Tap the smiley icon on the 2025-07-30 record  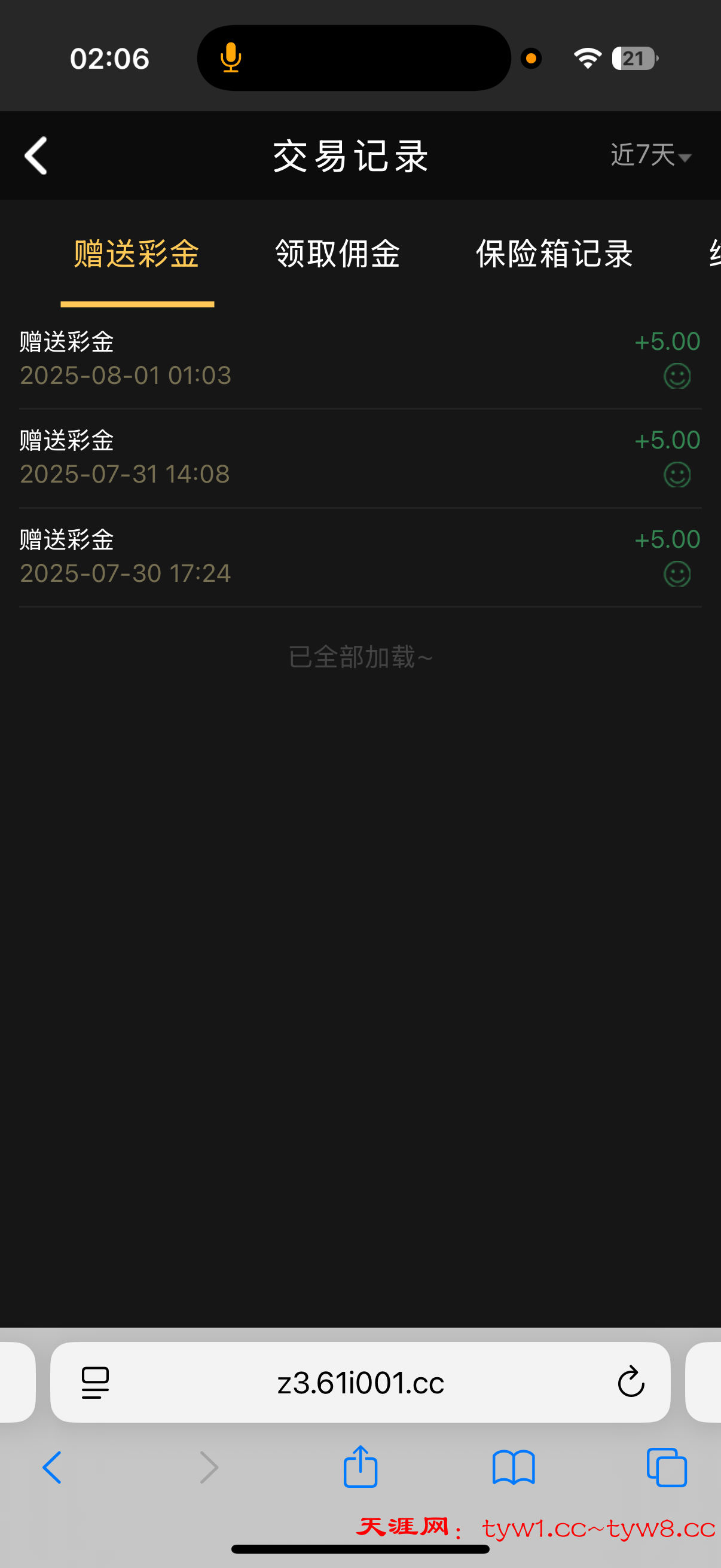[677, 573]
